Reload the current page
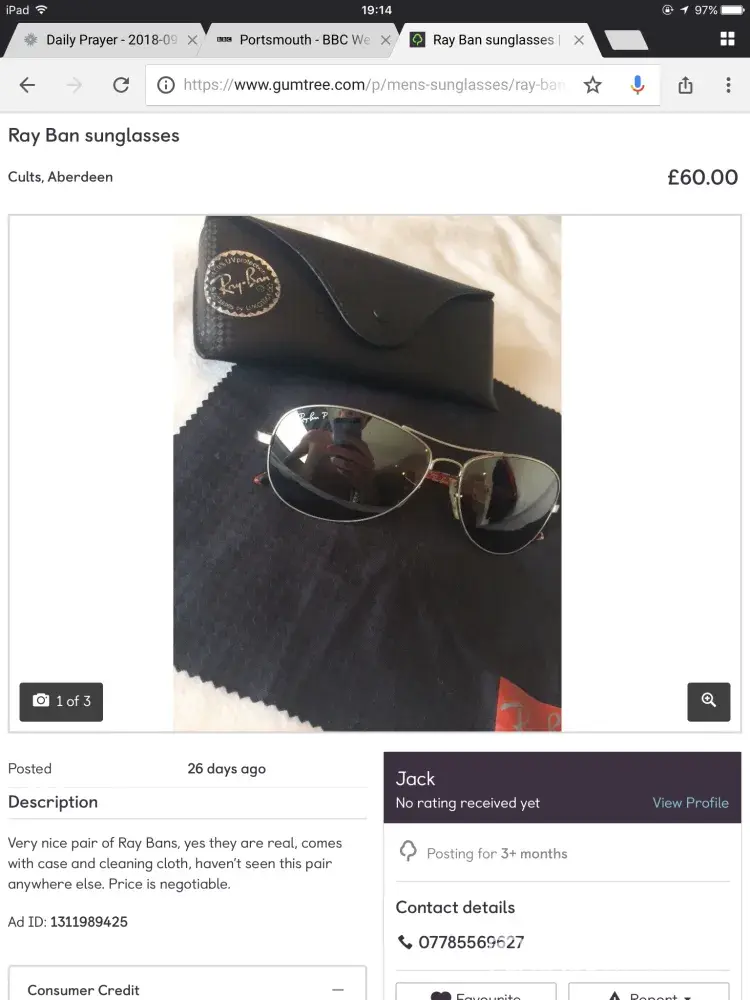Viewport: 750px width, 1000px height. [121, 85]
